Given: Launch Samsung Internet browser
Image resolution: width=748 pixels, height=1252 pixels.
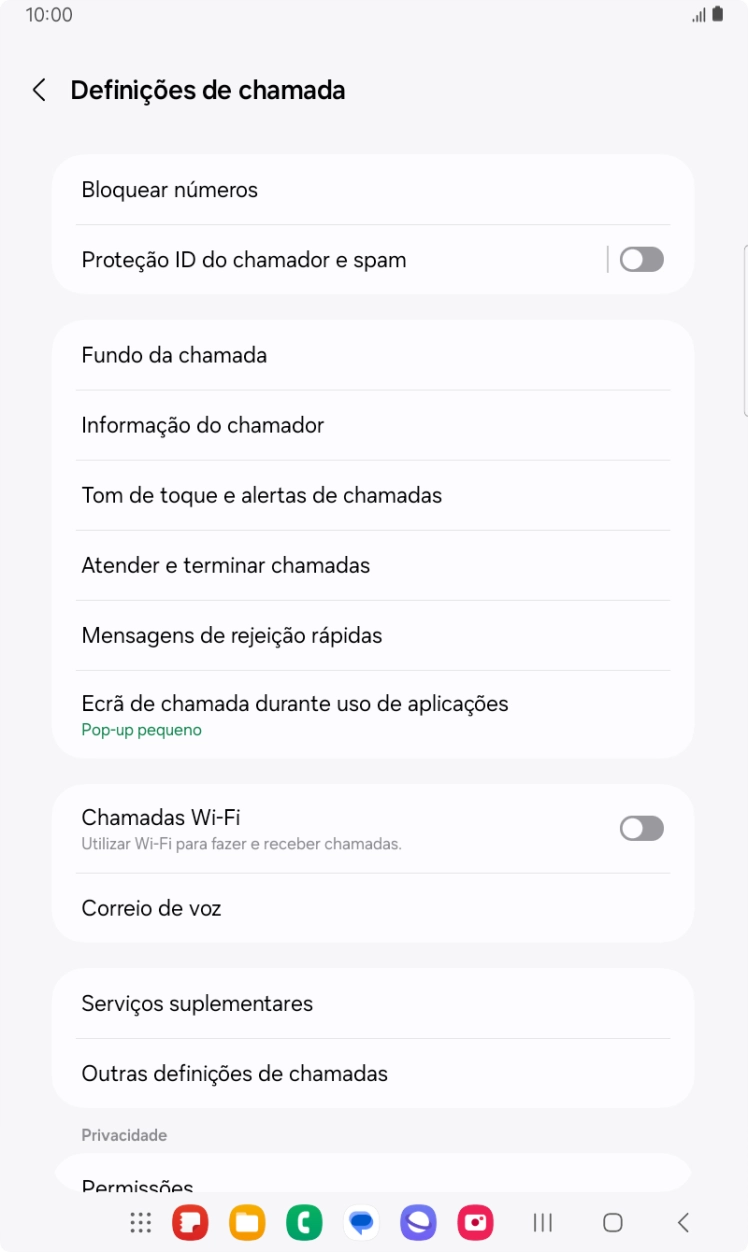Looking at the screenshot, I should [418, 1222].
